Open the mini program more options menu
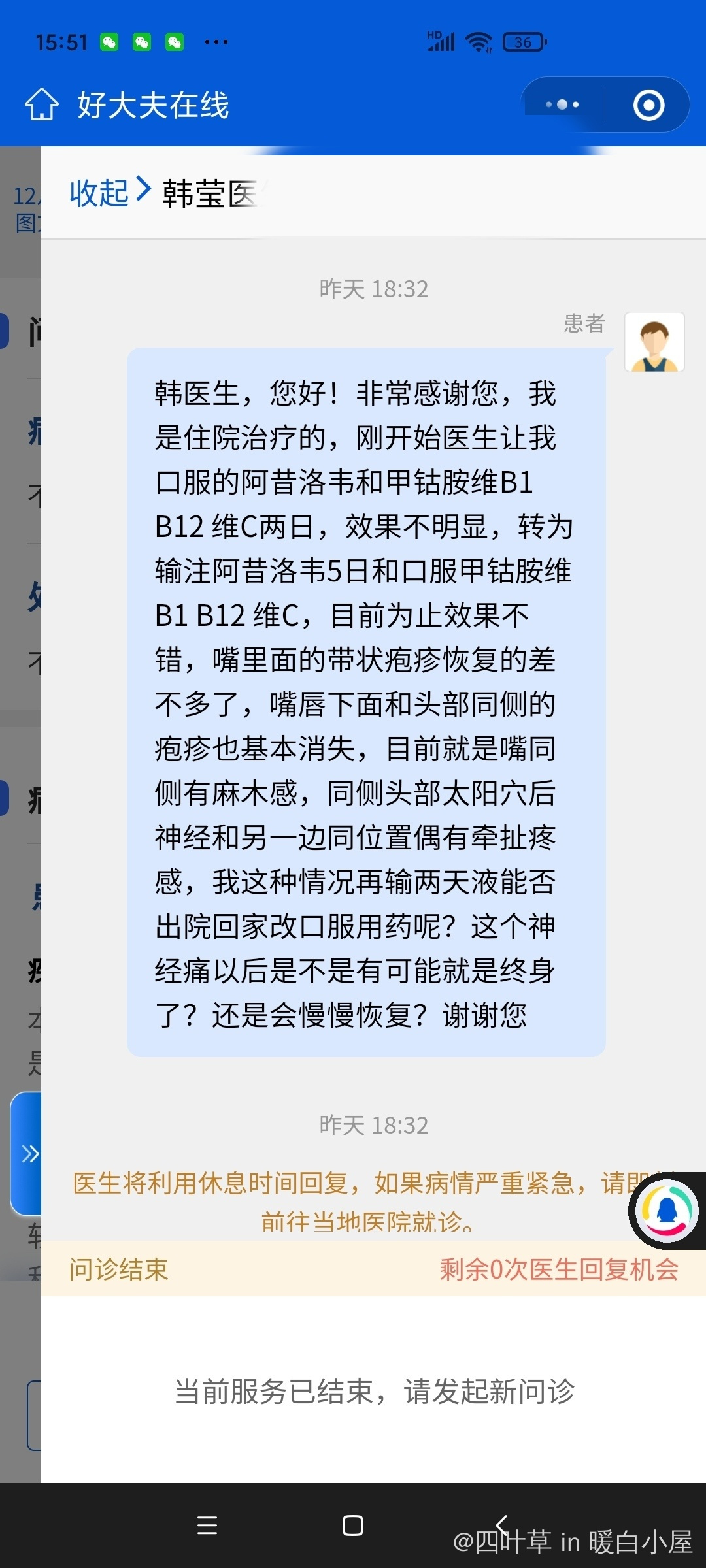706x1568 pixels. (562, 105)
